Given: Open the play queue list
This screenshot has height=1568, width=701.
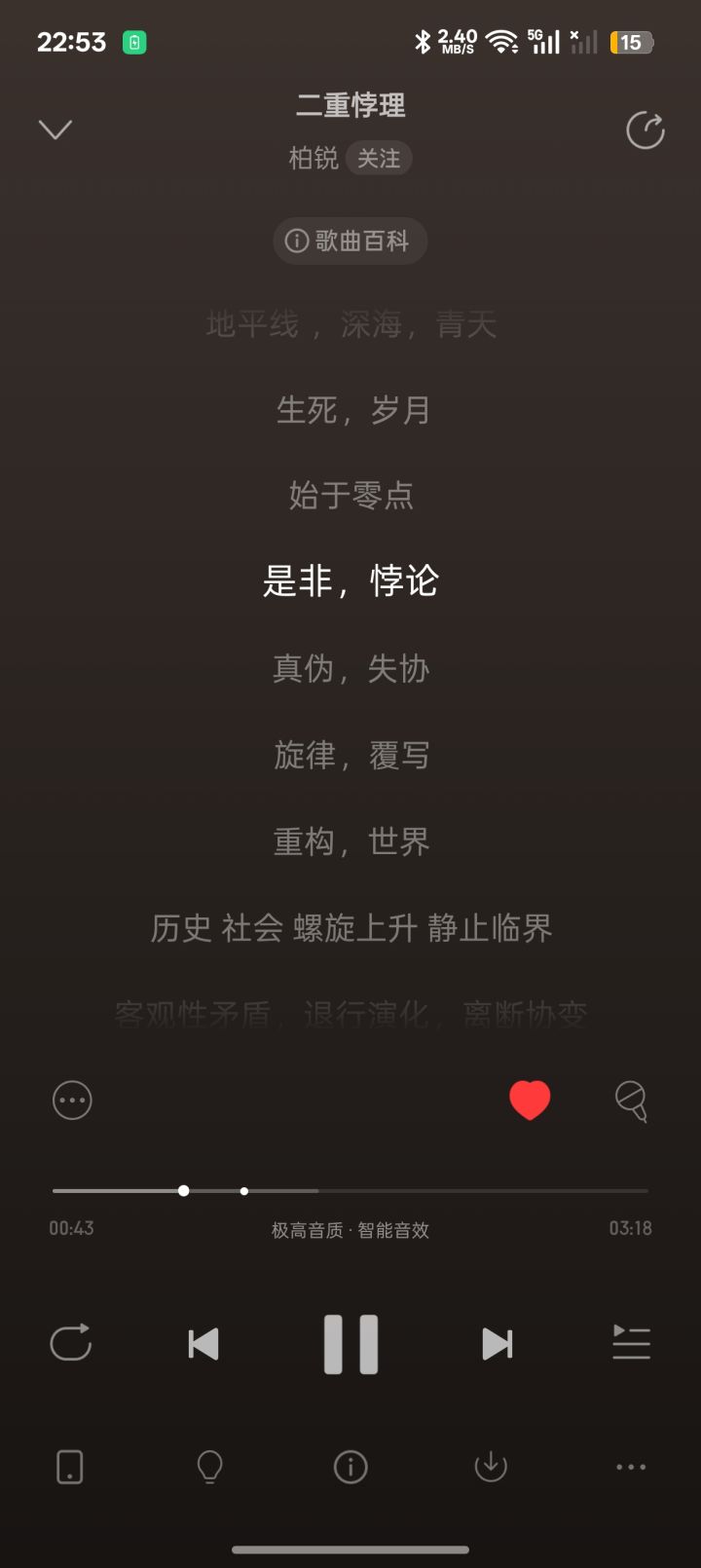Looking at the screenshot, I should (631, 1343).
